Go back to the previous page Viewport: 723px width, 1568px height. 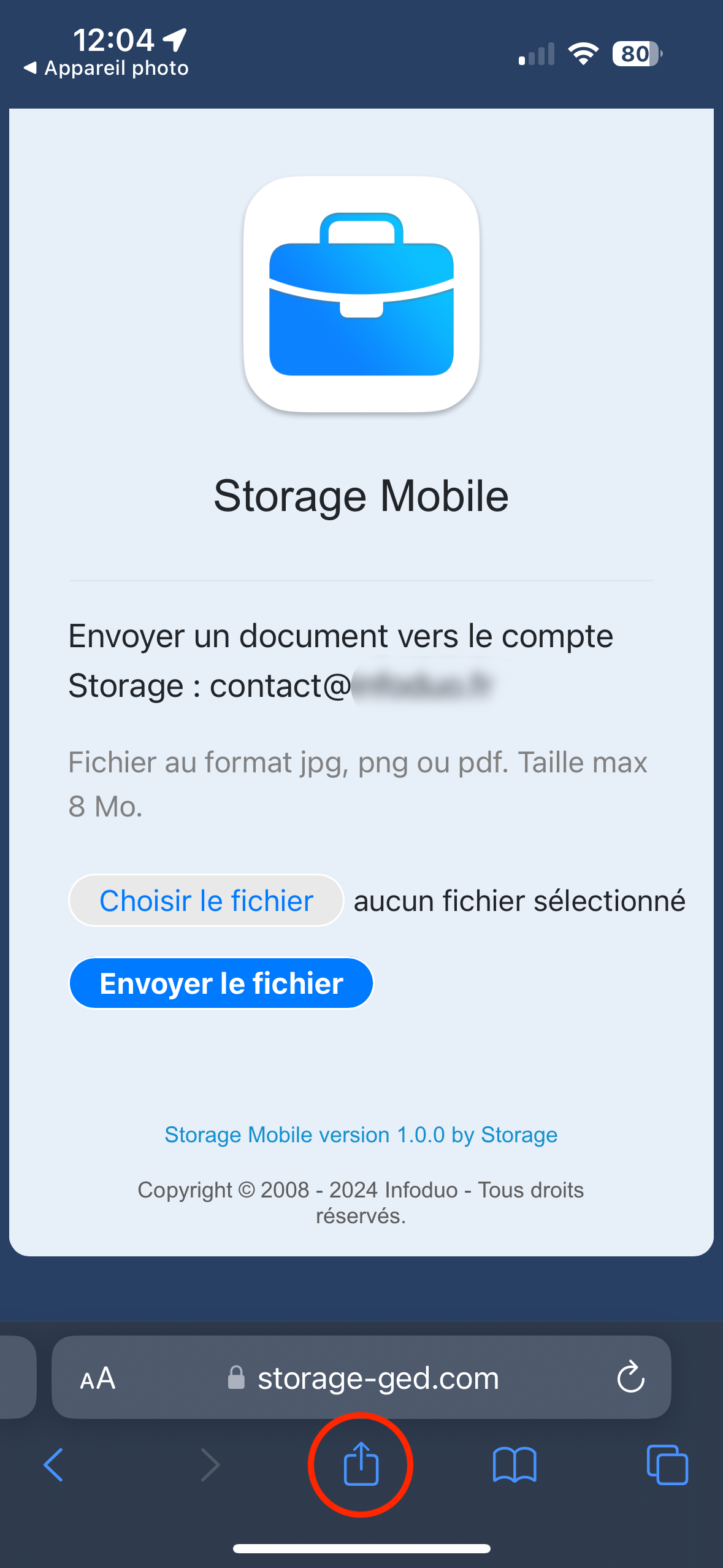pos(54,1465)
